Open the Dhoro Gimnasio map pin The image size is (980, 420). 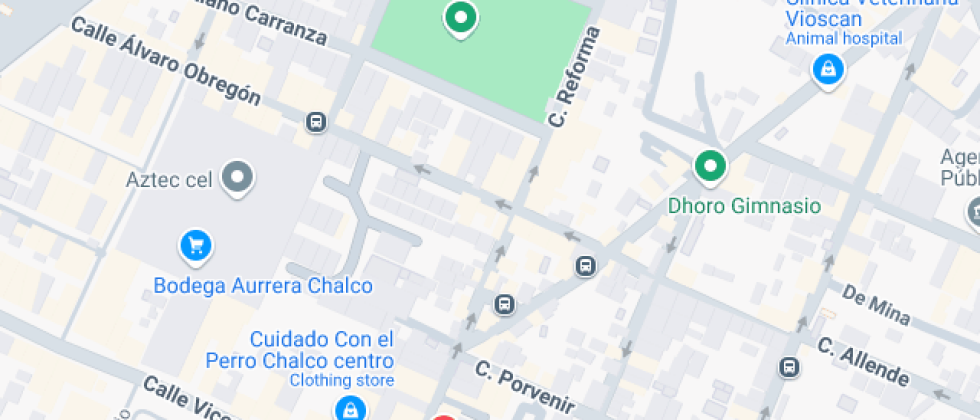710,166
